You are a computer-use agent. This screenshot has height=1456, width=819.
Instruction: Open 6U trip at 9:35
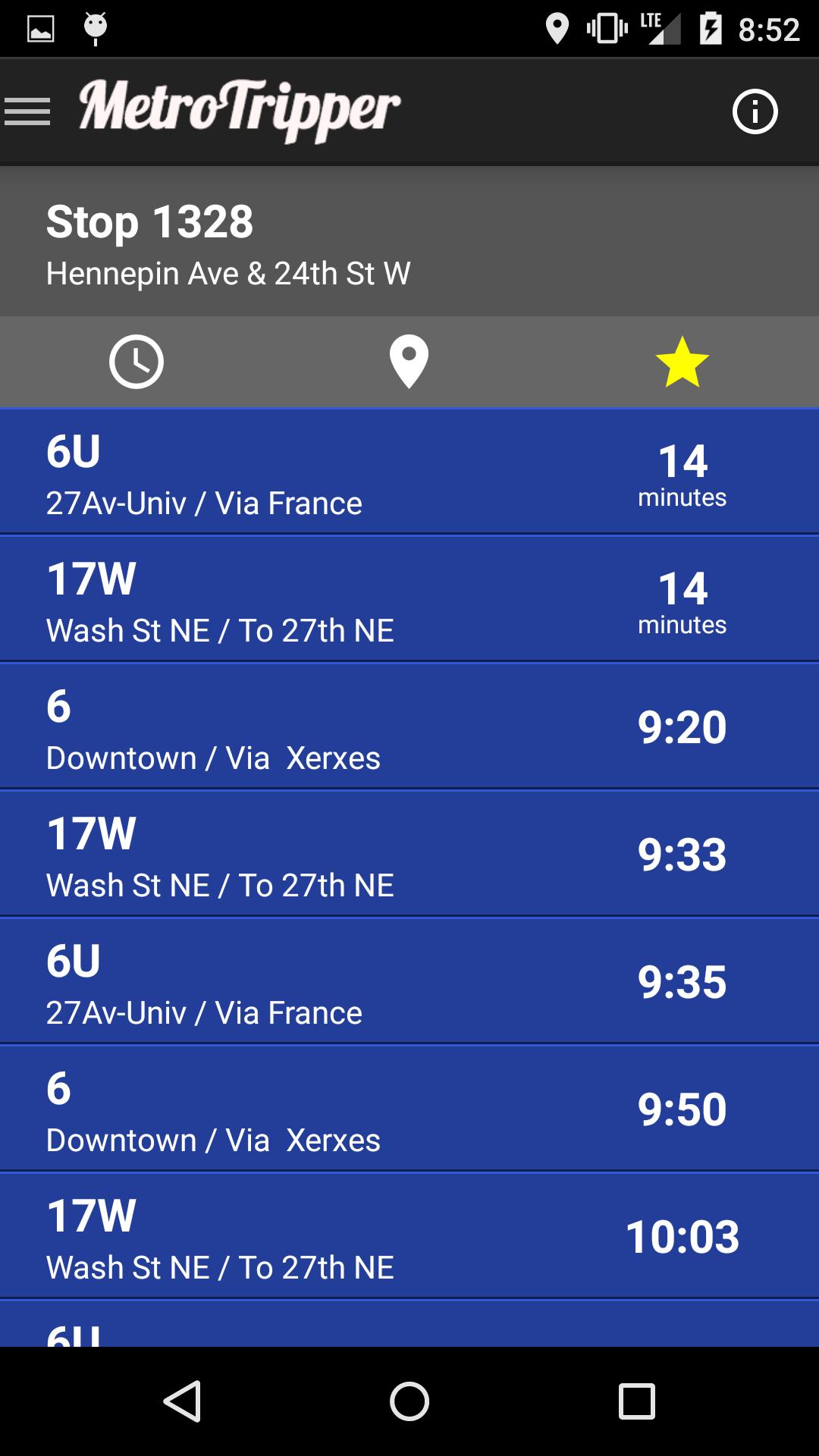click(409, 982)
